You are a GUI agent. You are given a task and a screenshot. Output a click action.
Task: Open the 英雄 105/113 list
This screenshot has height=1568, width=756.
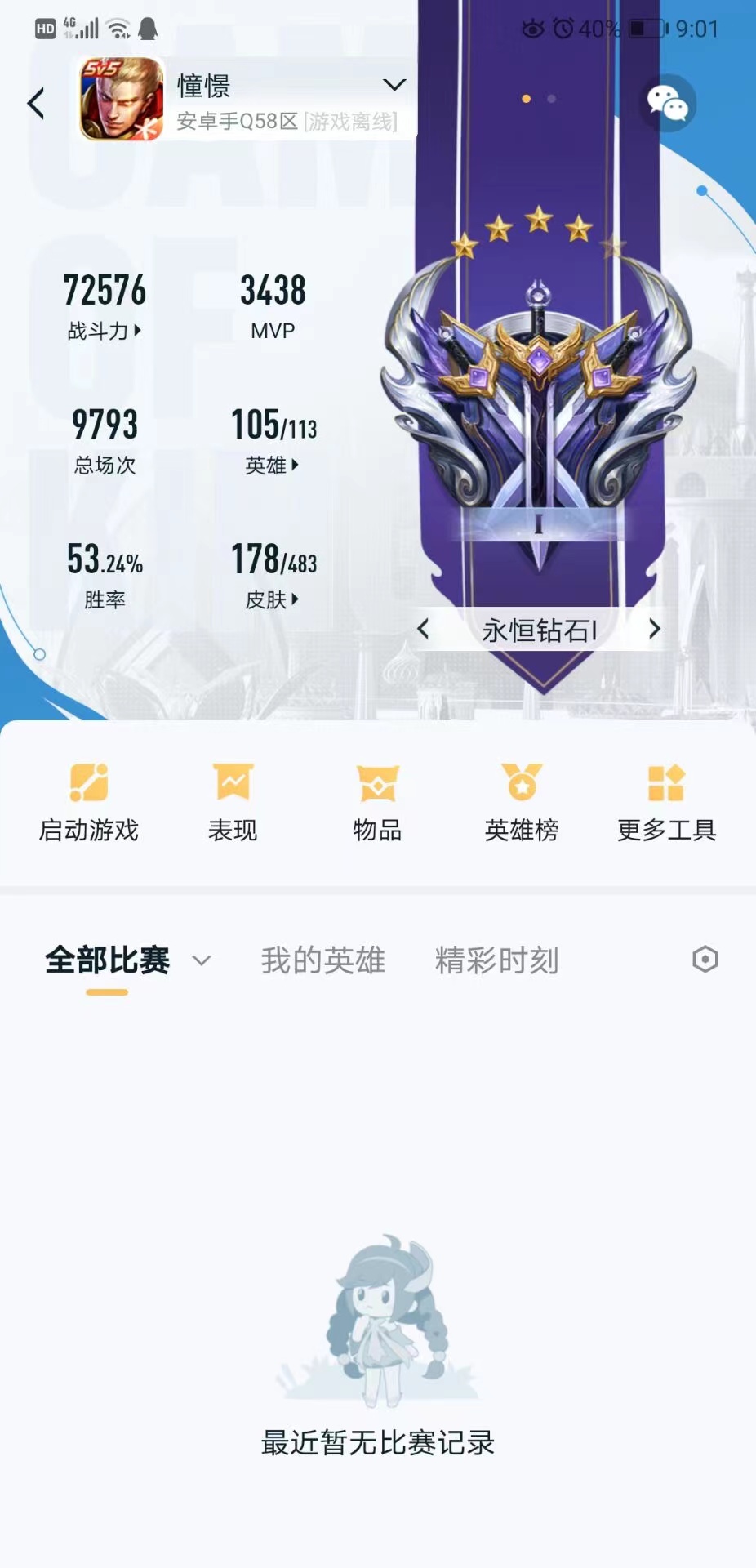pyautogui.click(x=273, y=465)
